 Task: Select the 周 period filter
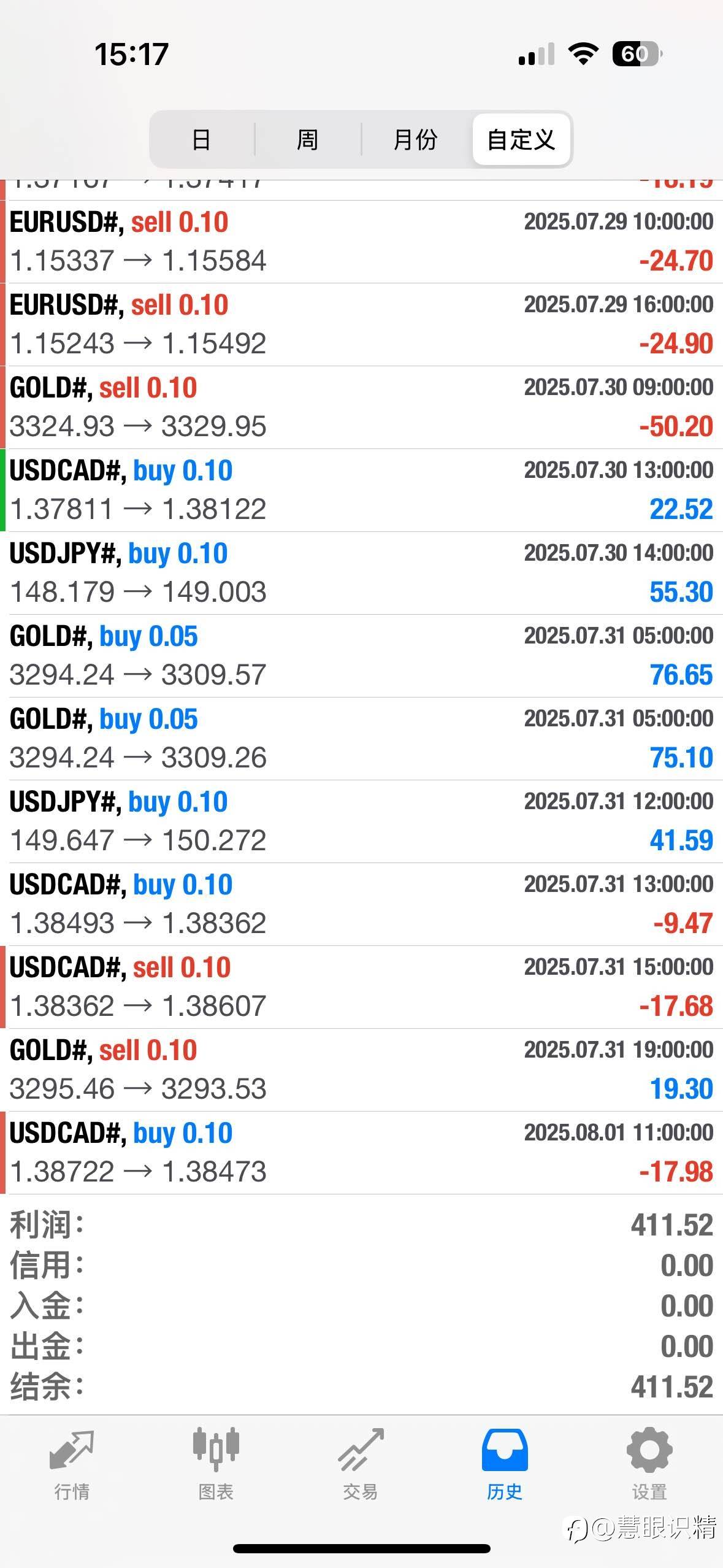pos(307,139)
